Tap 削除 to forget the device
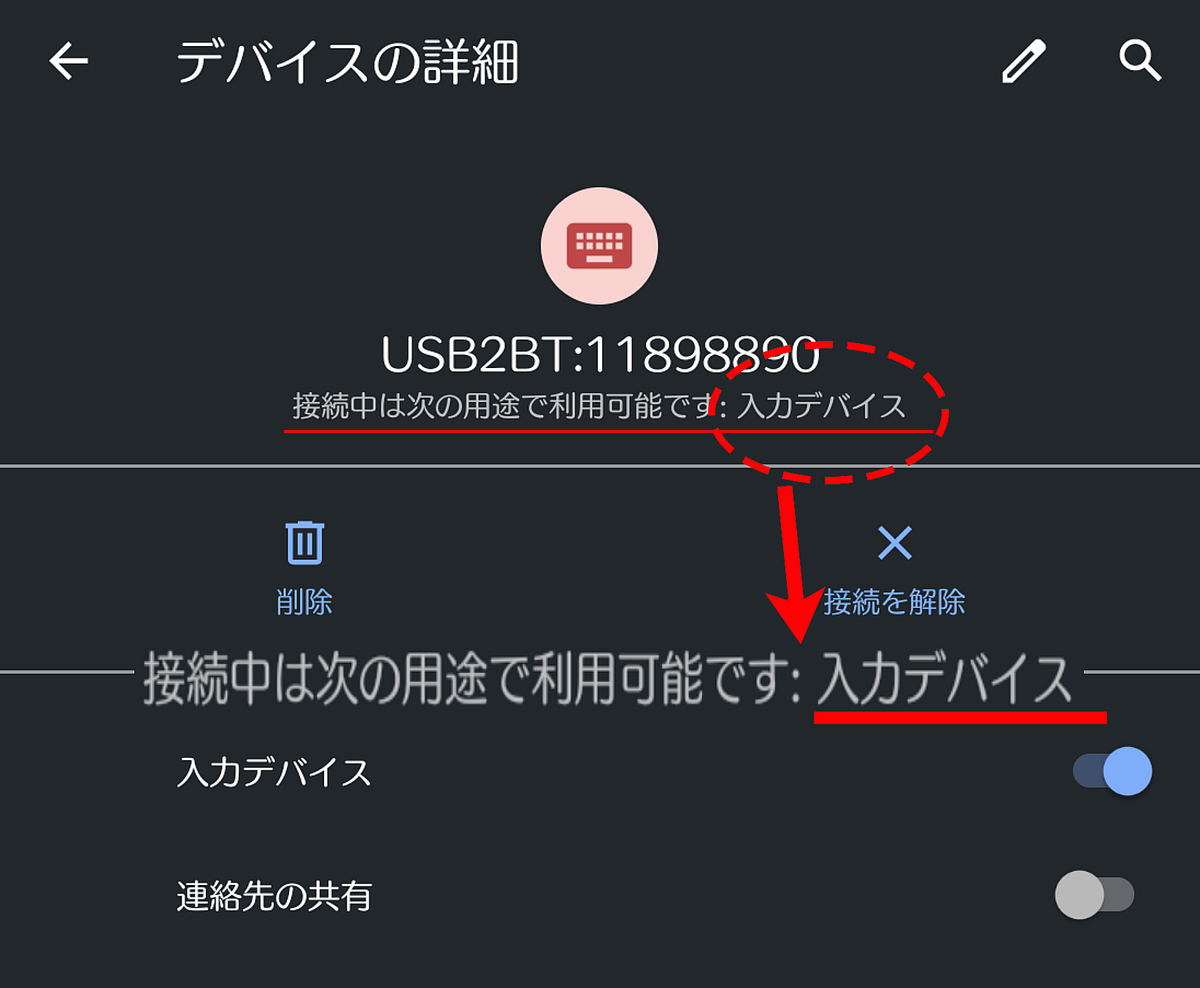The width and height of the screenshot is (1200, 988). click(x=305, y=567)
